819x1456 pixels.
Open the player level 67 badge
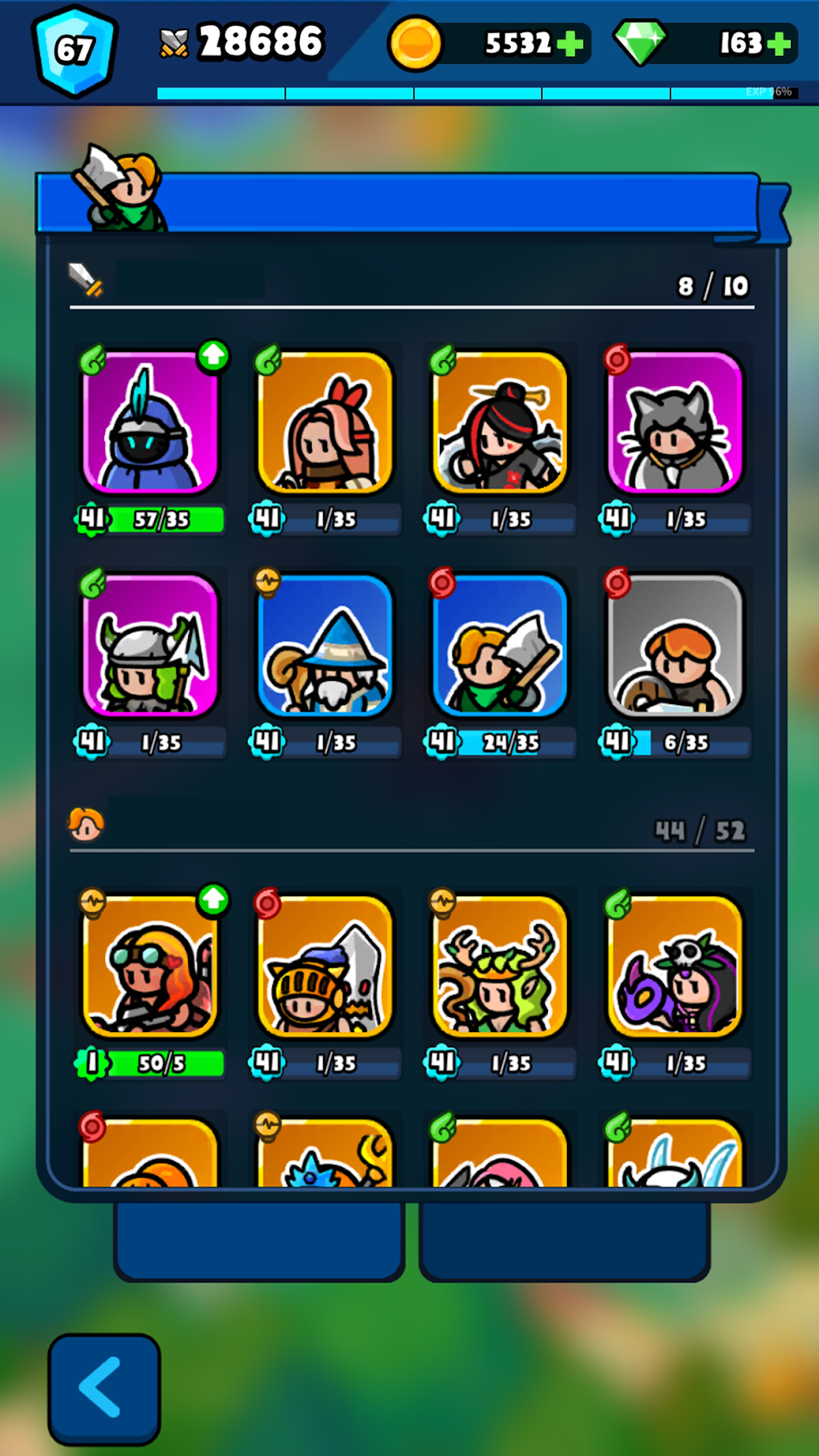tap(74, 50)
